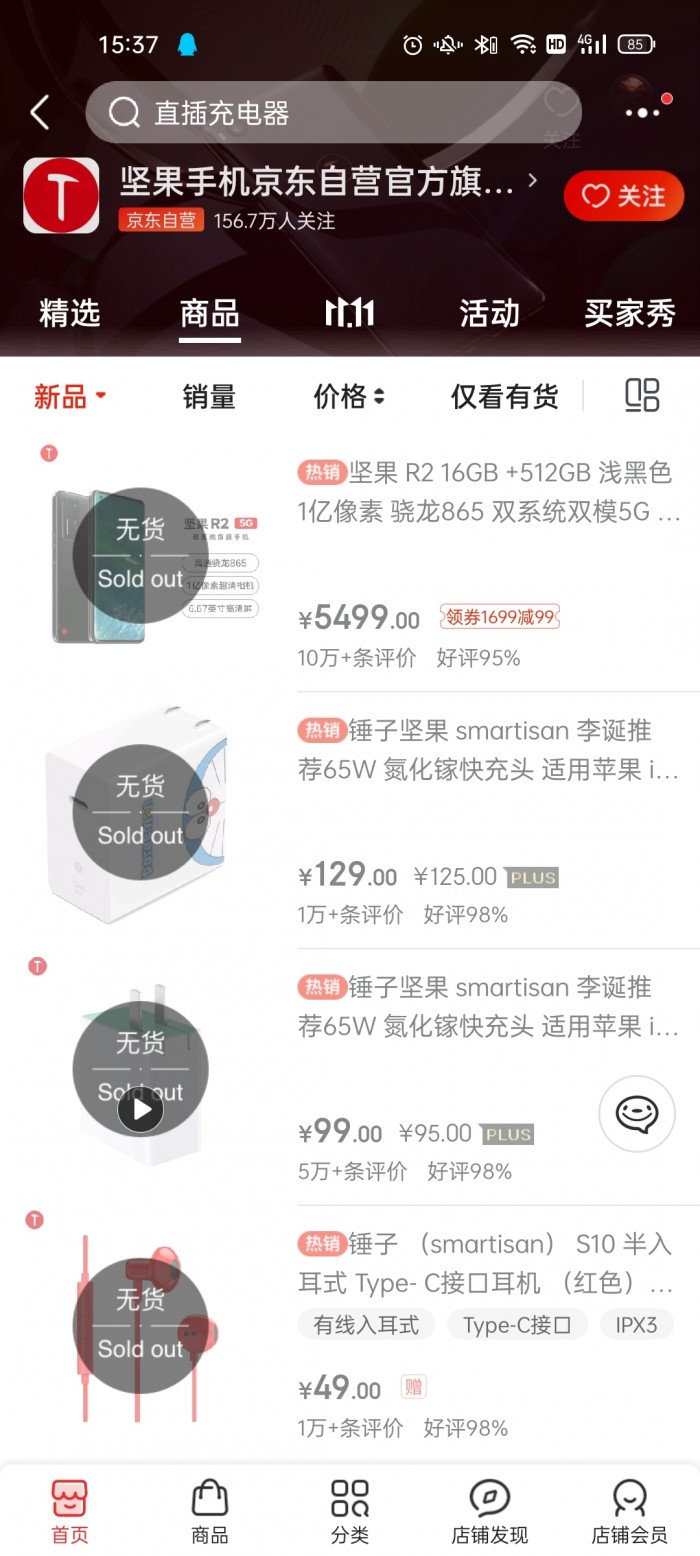
Task: Follow the store with 关注 button
Action: [623, 196]
